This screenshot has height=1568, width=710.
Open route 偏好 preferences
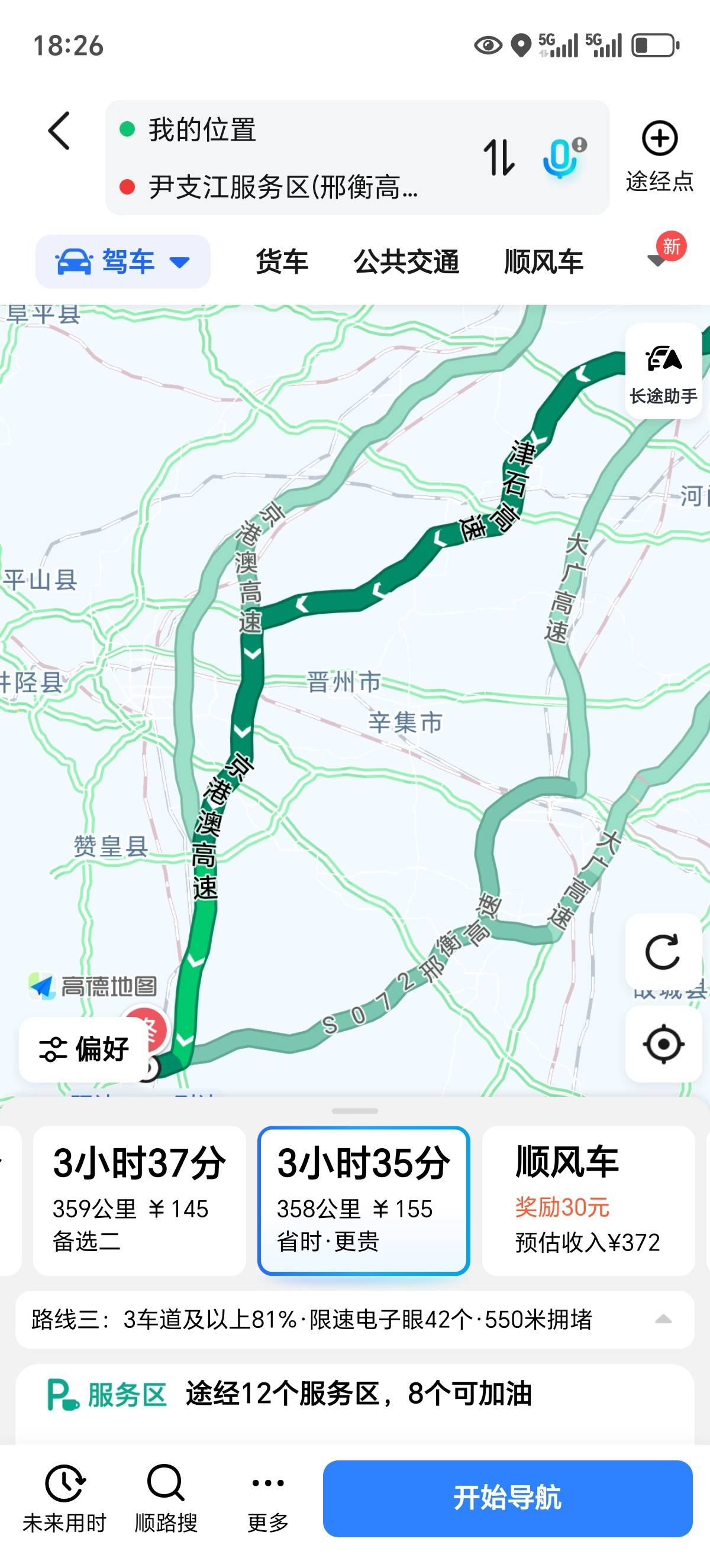83,1049
